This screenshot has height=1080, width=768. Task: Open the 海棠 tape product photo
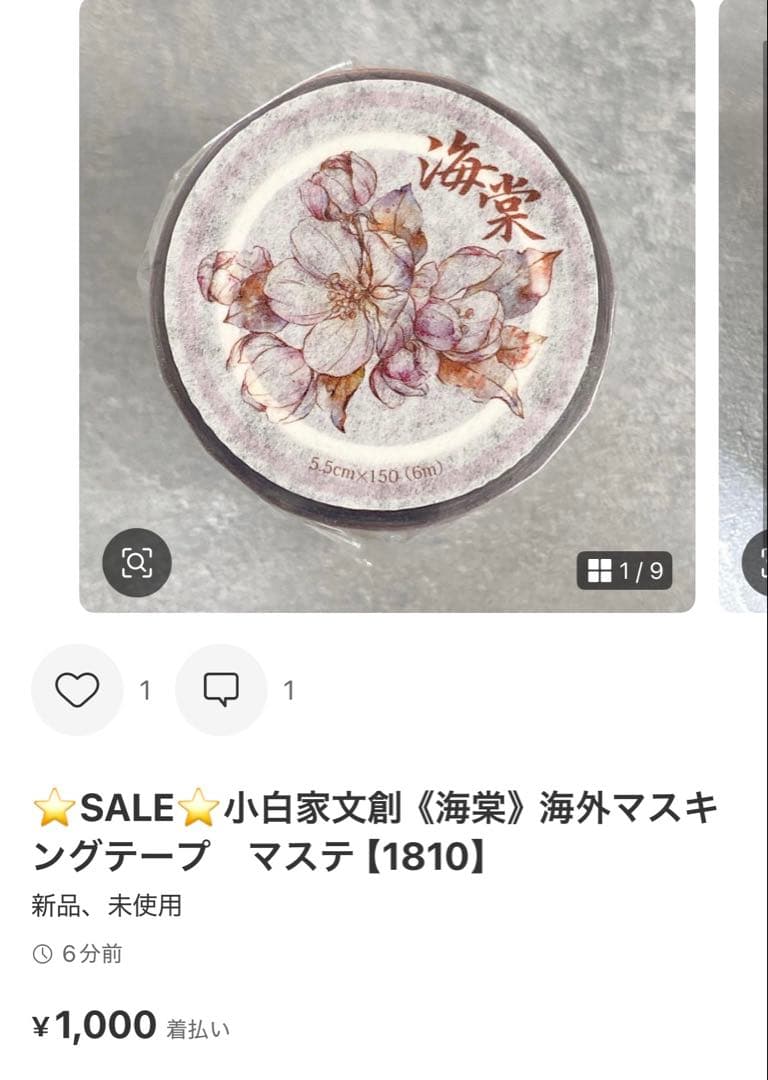387,300
